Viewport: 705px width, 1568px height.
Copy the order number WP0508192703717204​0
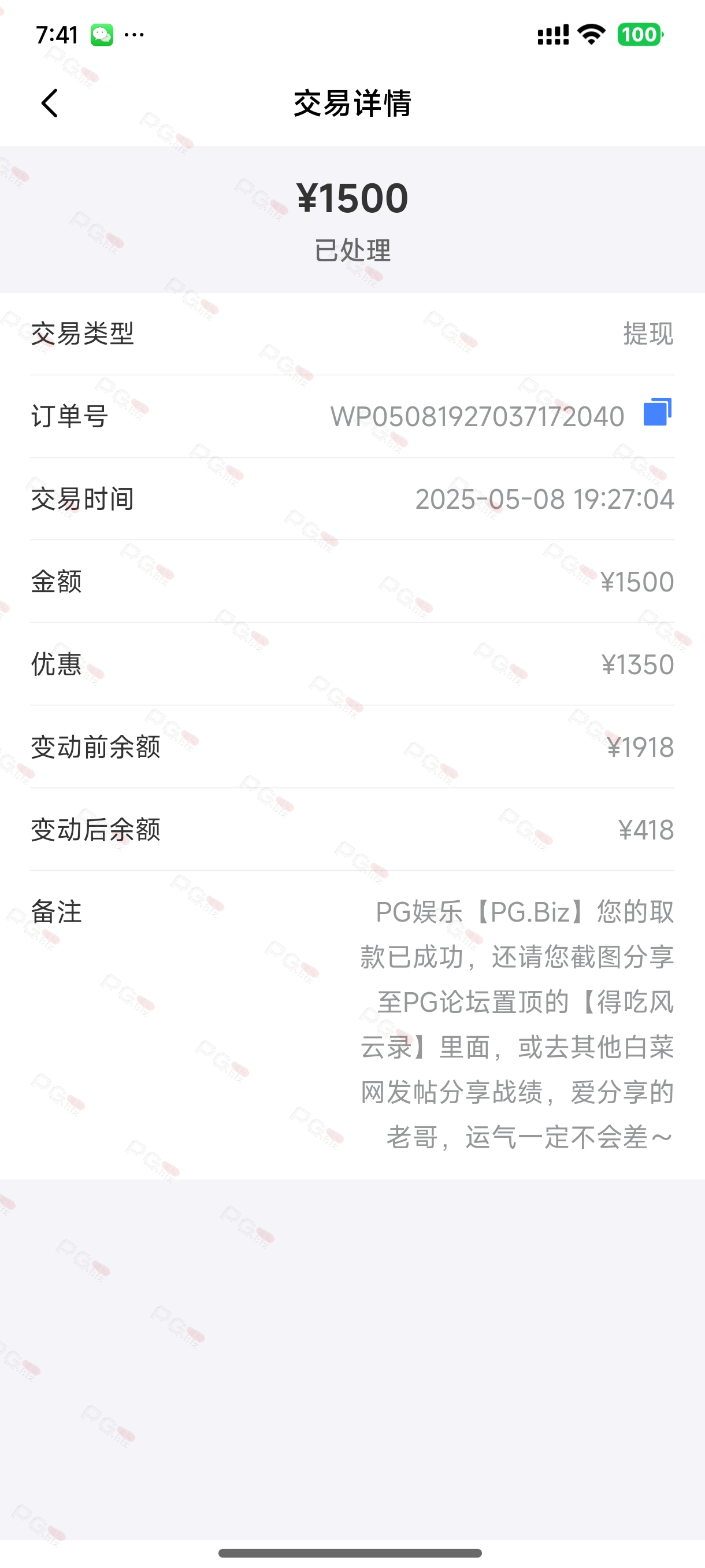tap(658, 412)
